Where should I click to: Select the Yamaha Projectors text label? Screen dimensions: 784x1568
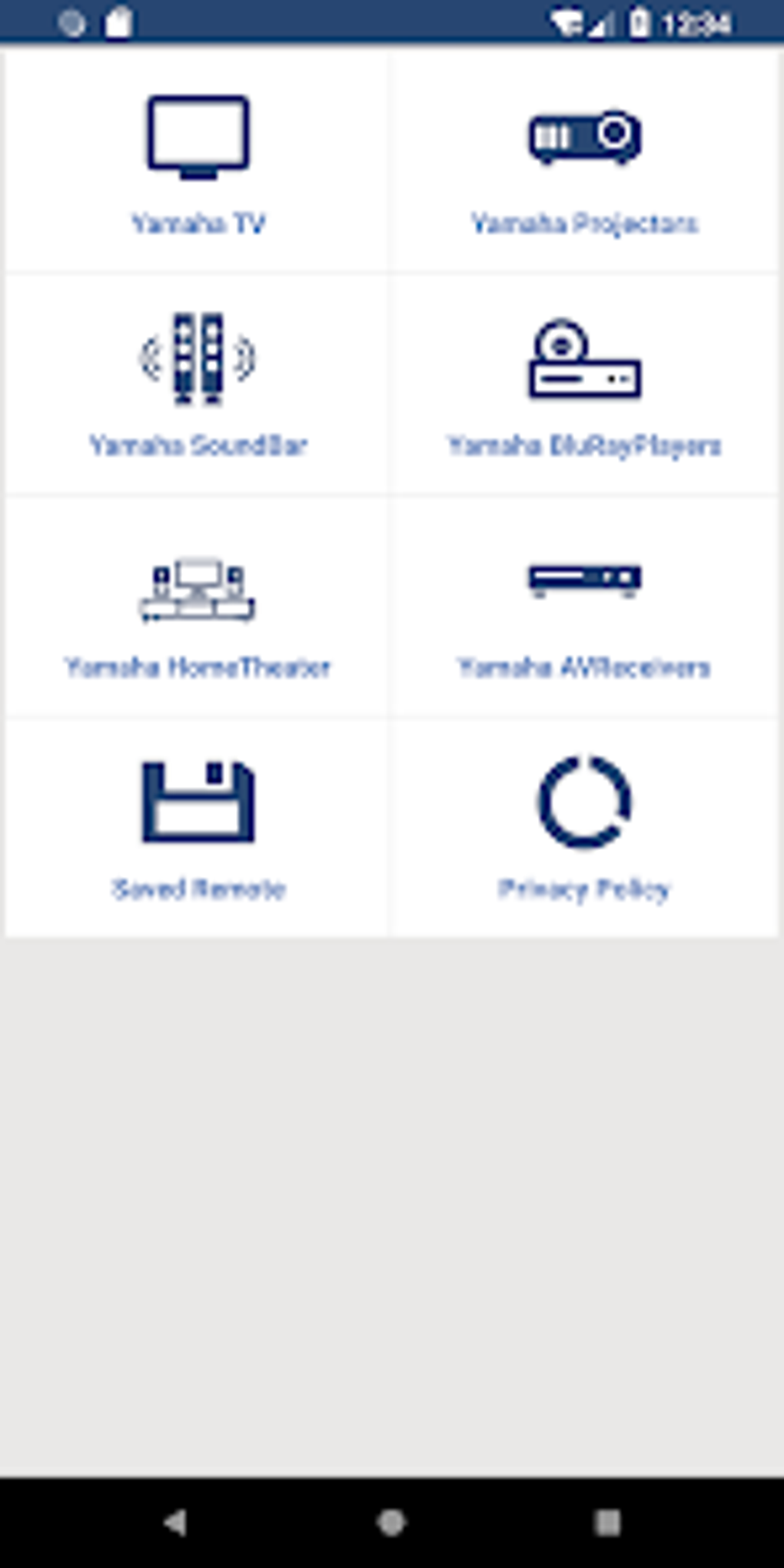click(586, 224)
